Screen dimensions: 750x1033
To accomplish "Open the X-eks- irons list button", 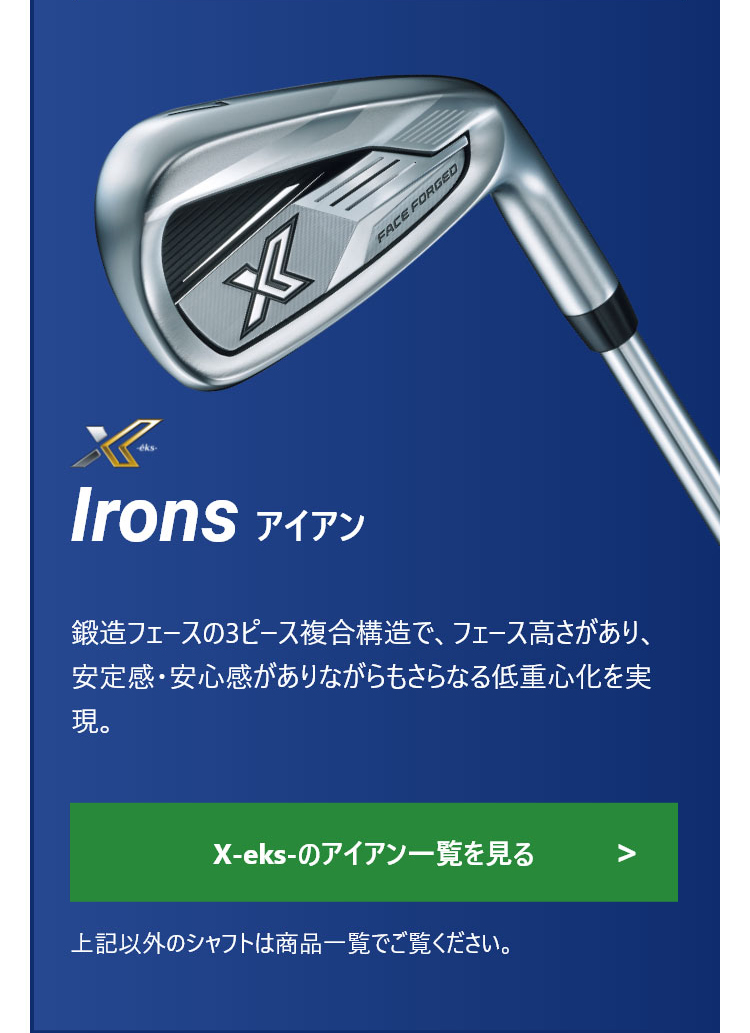I will (x=374, y=853).
